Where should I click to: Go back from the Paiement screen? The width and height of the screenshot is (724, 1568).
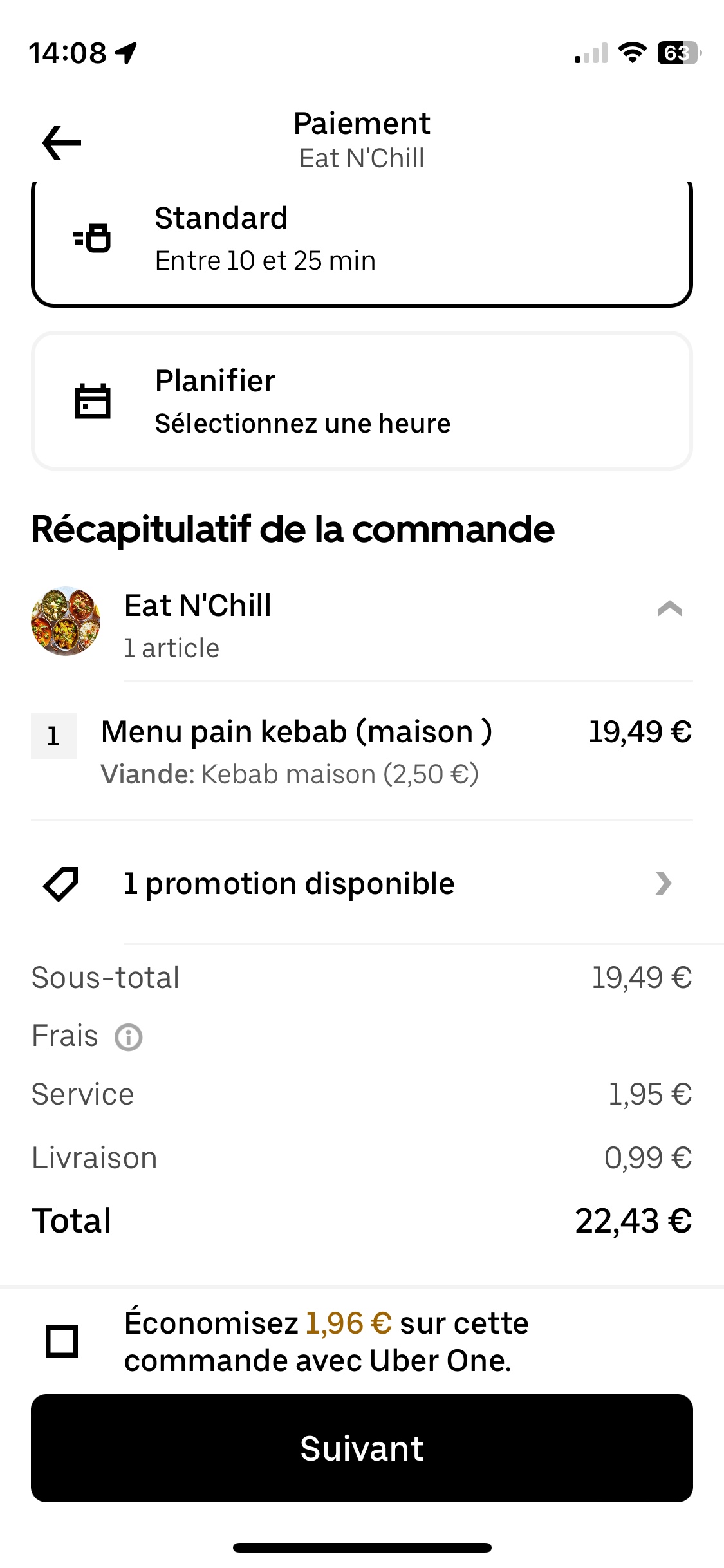coord(62,143)
